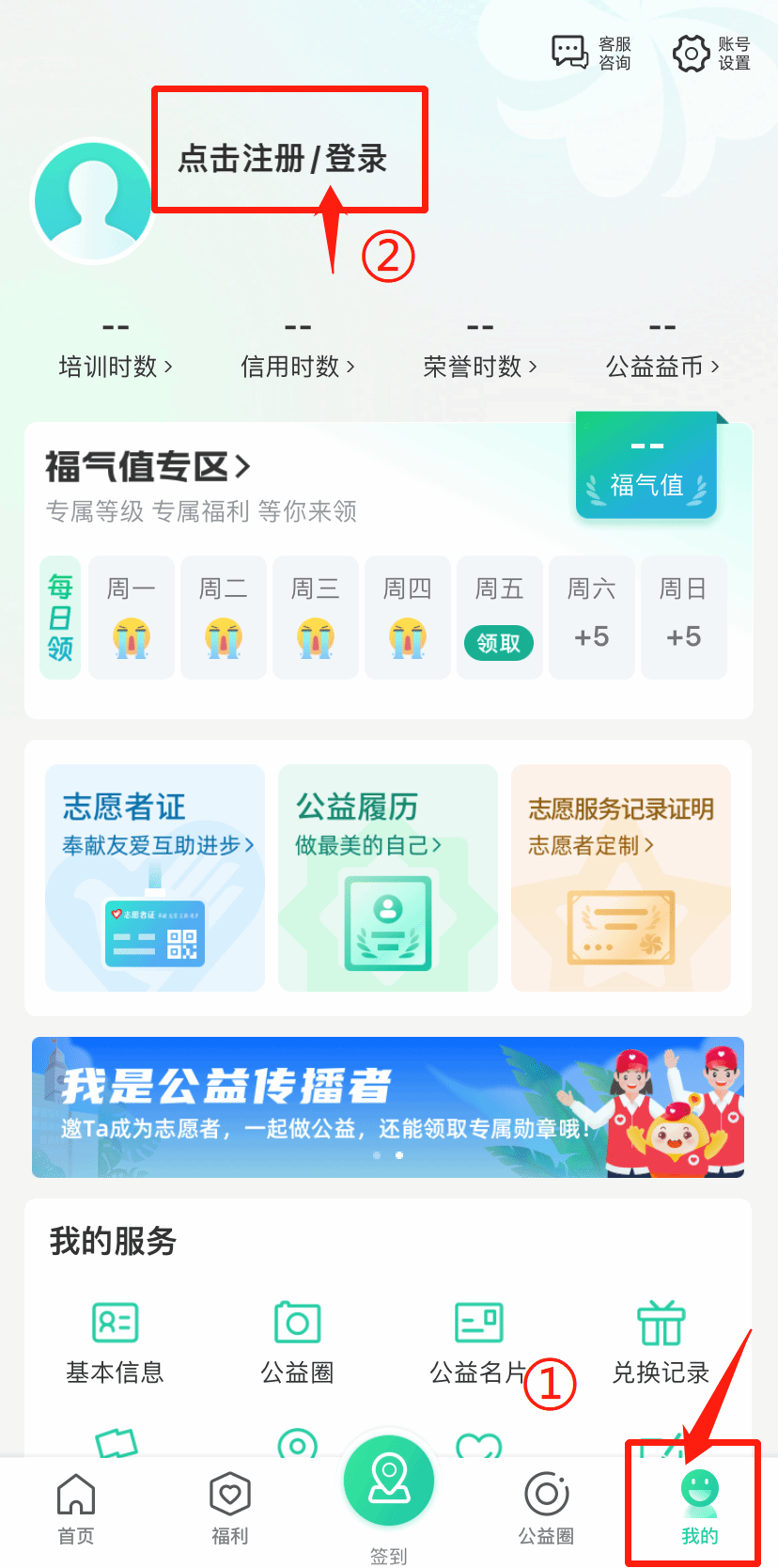Open 客服咨询 customer service
Viewport: 778px width, 1568px height.
point(591,53)
